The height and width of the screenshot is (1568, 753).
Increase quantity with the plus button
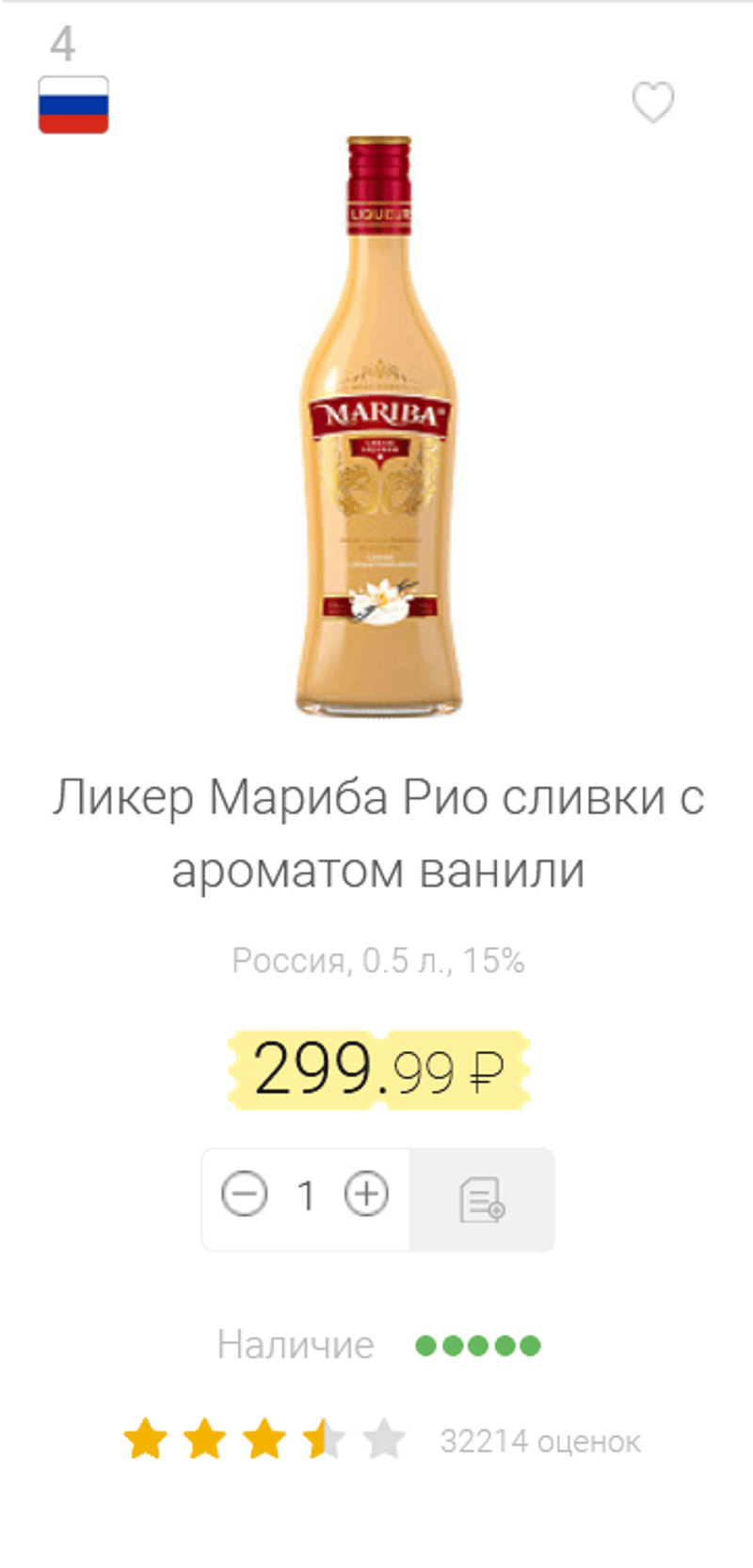366,1195
